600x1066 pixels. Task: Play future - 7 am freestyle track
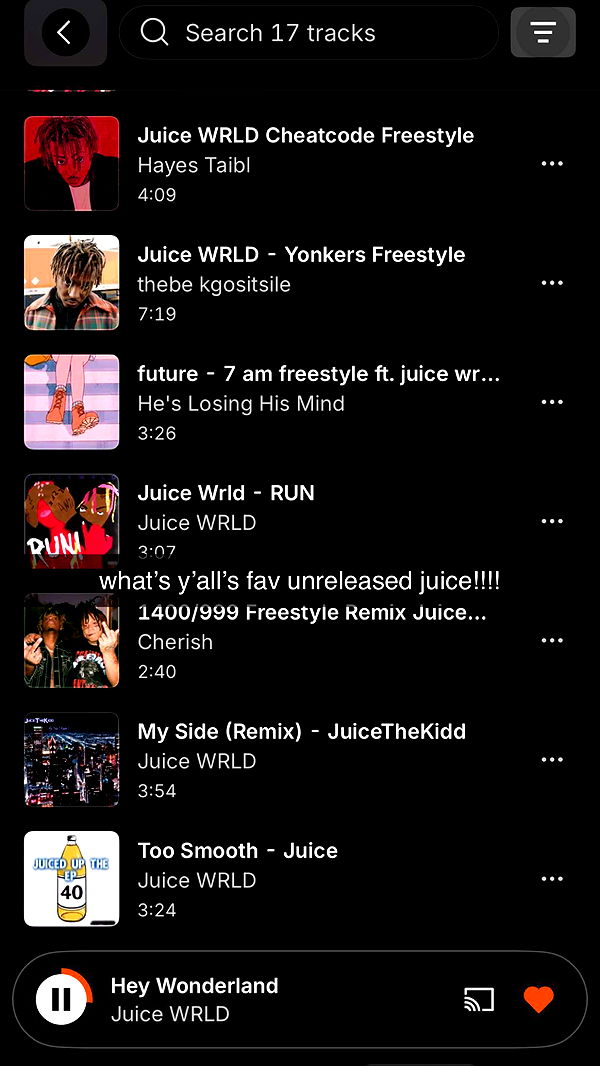click(x=318, y=374)
